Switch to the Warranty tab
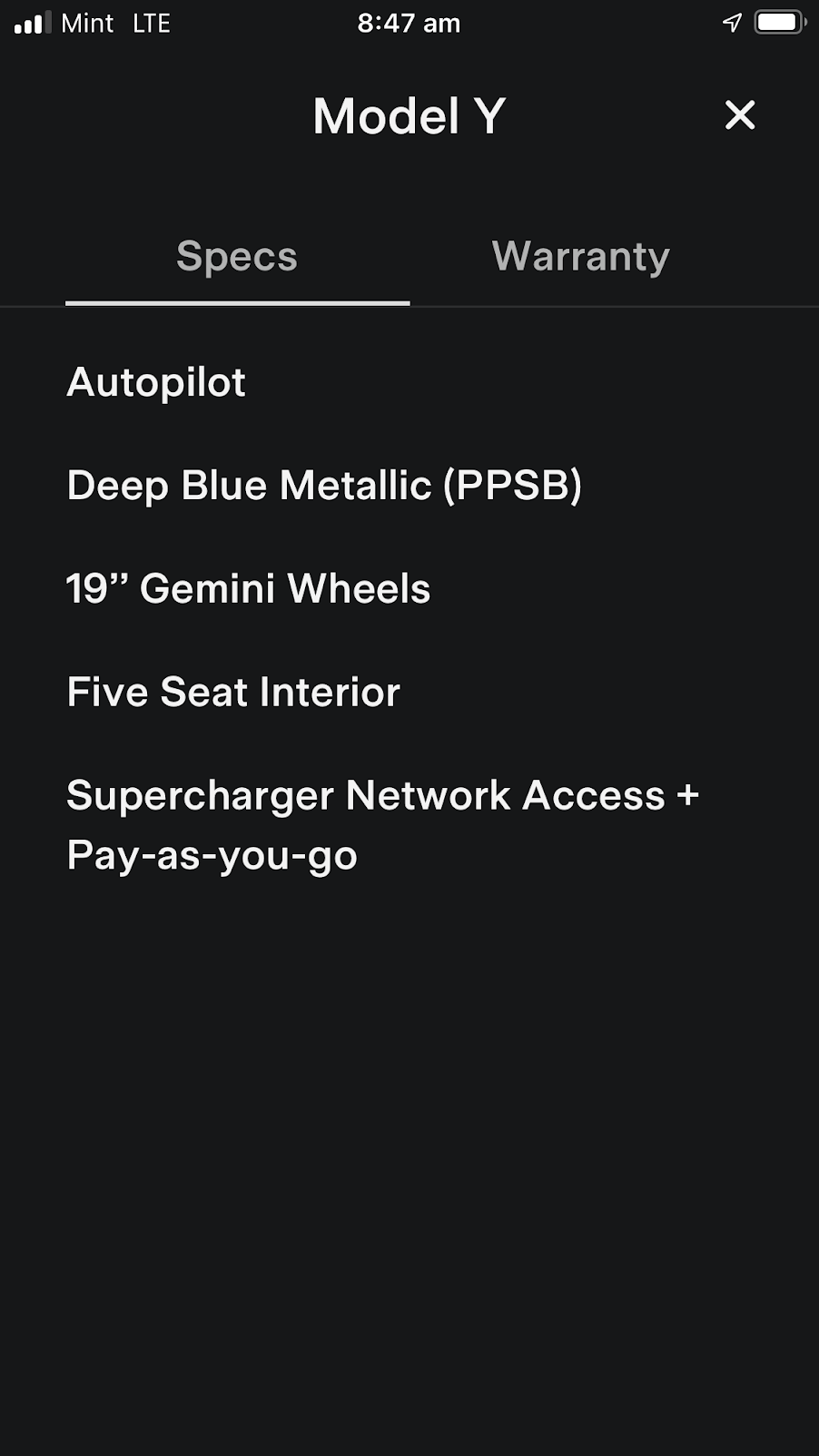This screenshot has height=1456, width=819. 580,257
